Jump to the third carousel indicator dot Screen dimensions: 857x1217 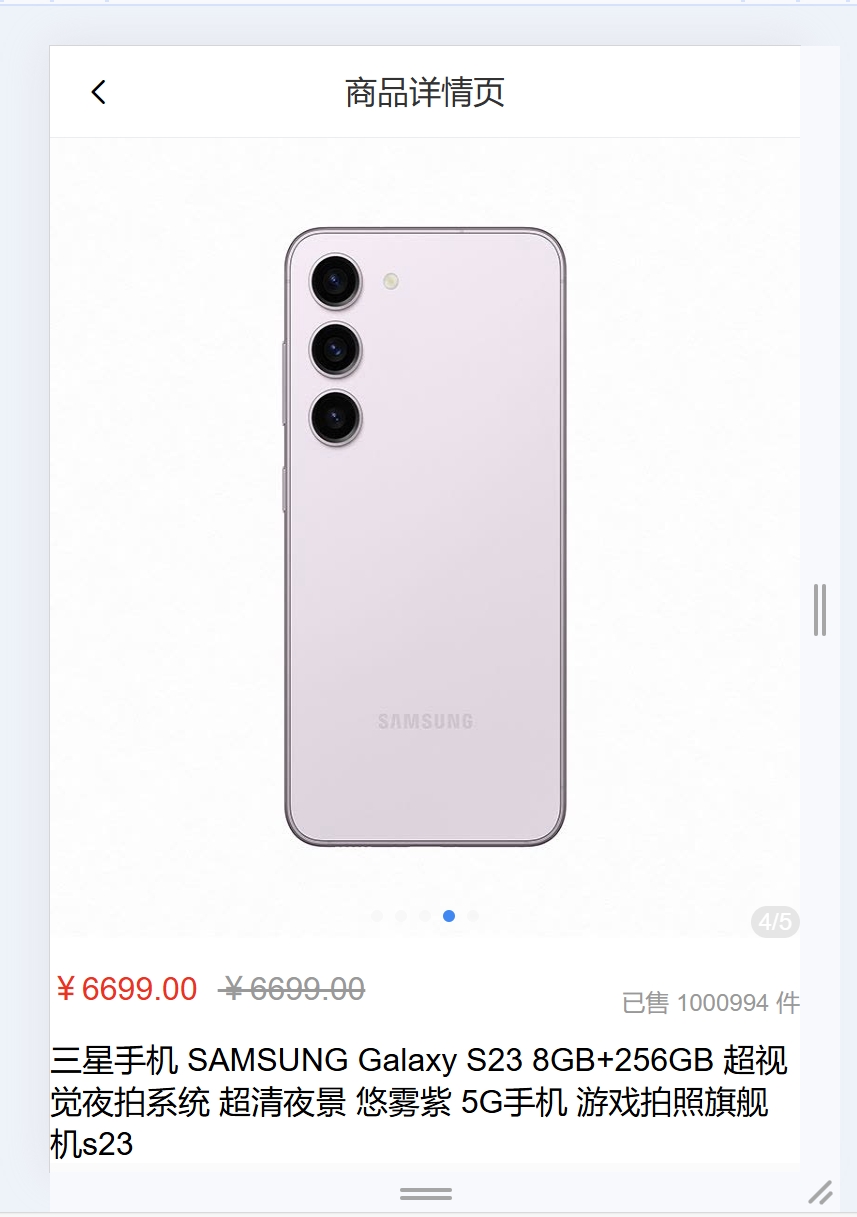(x=425, y=916)
